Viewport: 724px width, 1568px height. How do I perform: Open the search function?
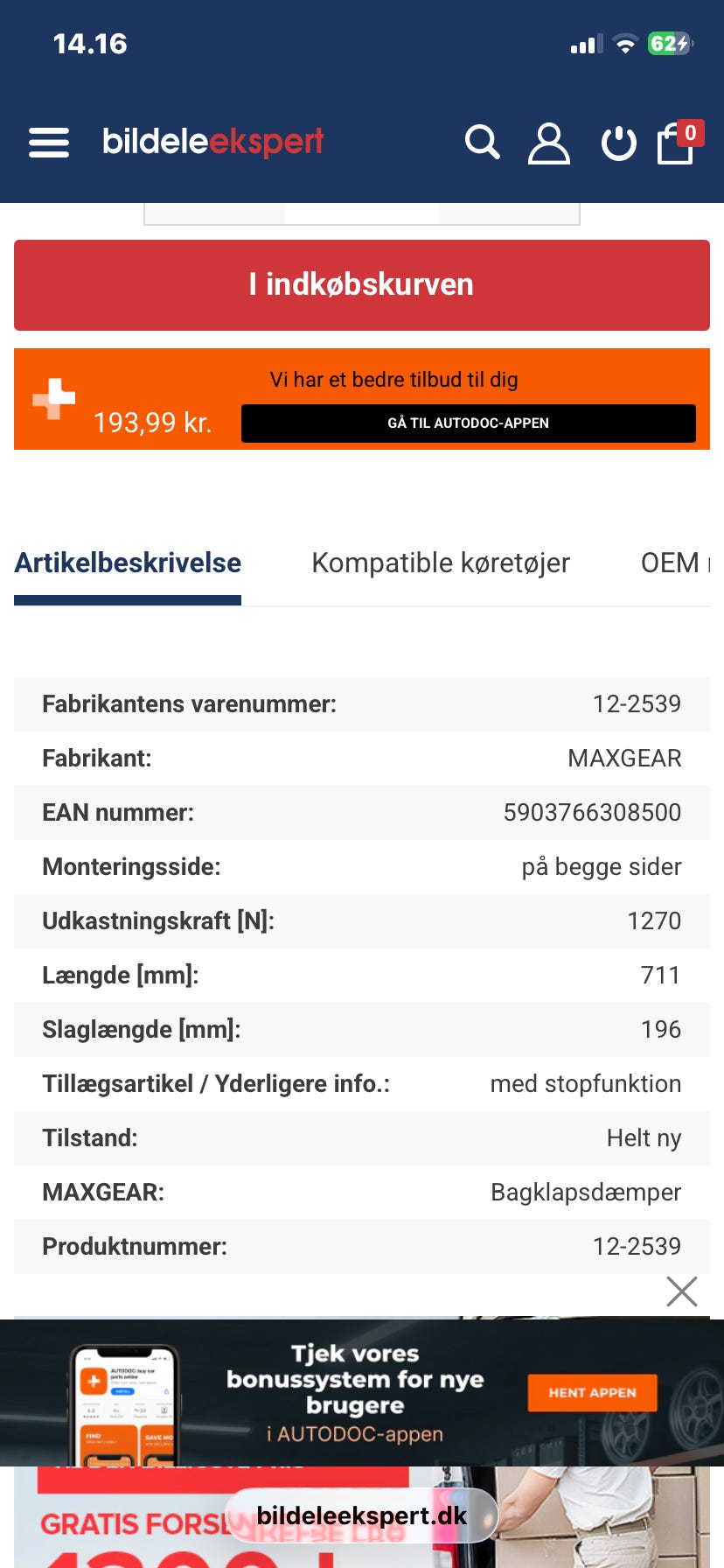pos(482,143)
